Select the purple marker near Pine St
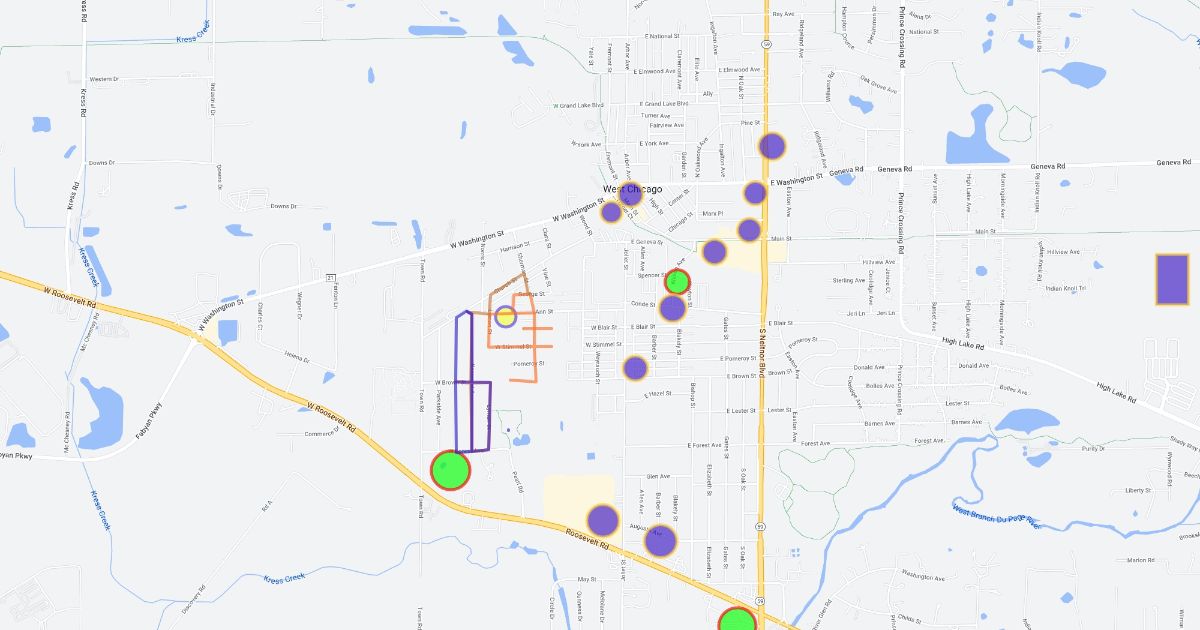 [771, 146]
